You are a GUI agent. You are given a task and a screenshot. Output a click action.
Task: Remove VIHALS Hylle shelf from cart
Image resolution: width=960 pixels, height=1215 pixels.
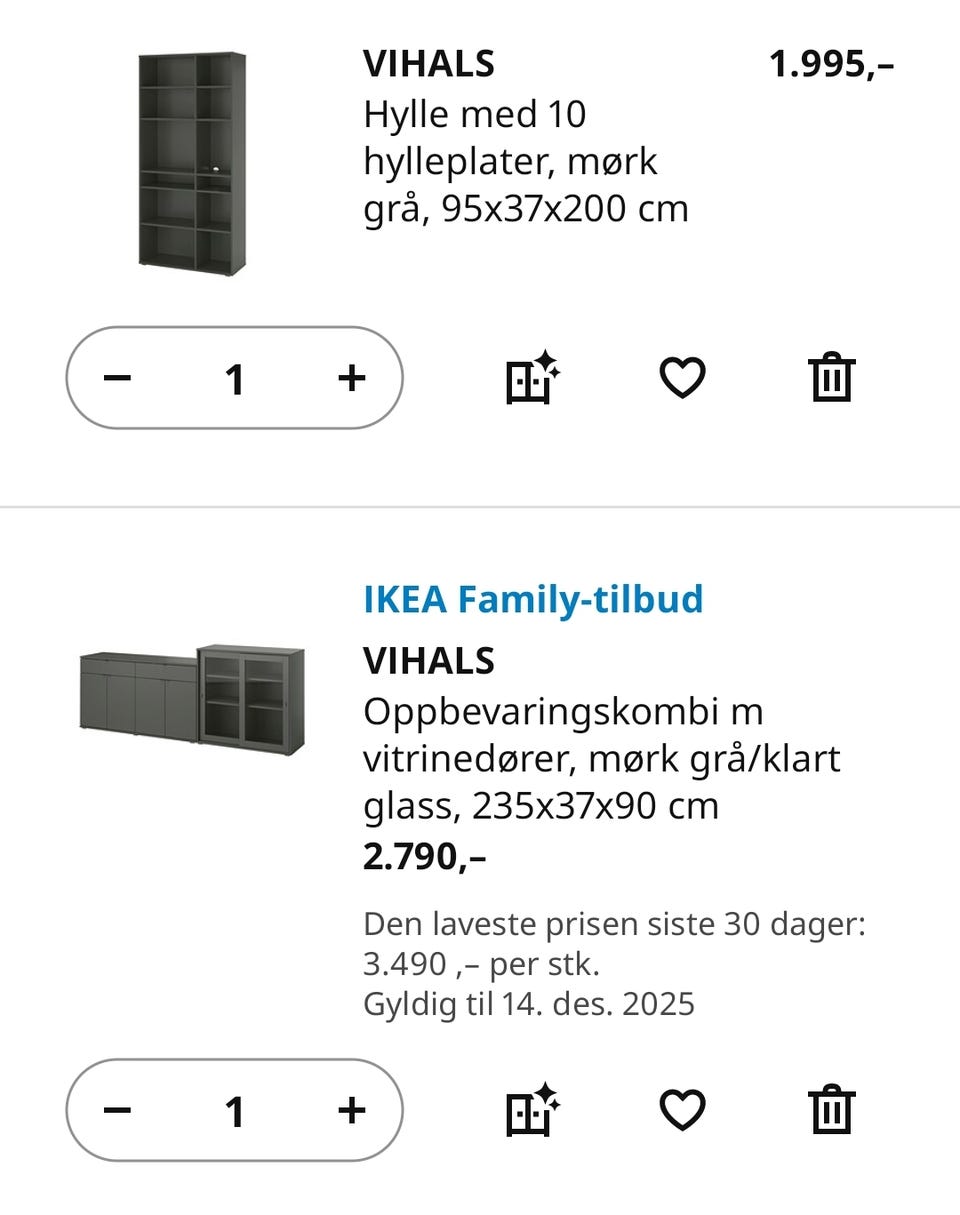(831, 378)
